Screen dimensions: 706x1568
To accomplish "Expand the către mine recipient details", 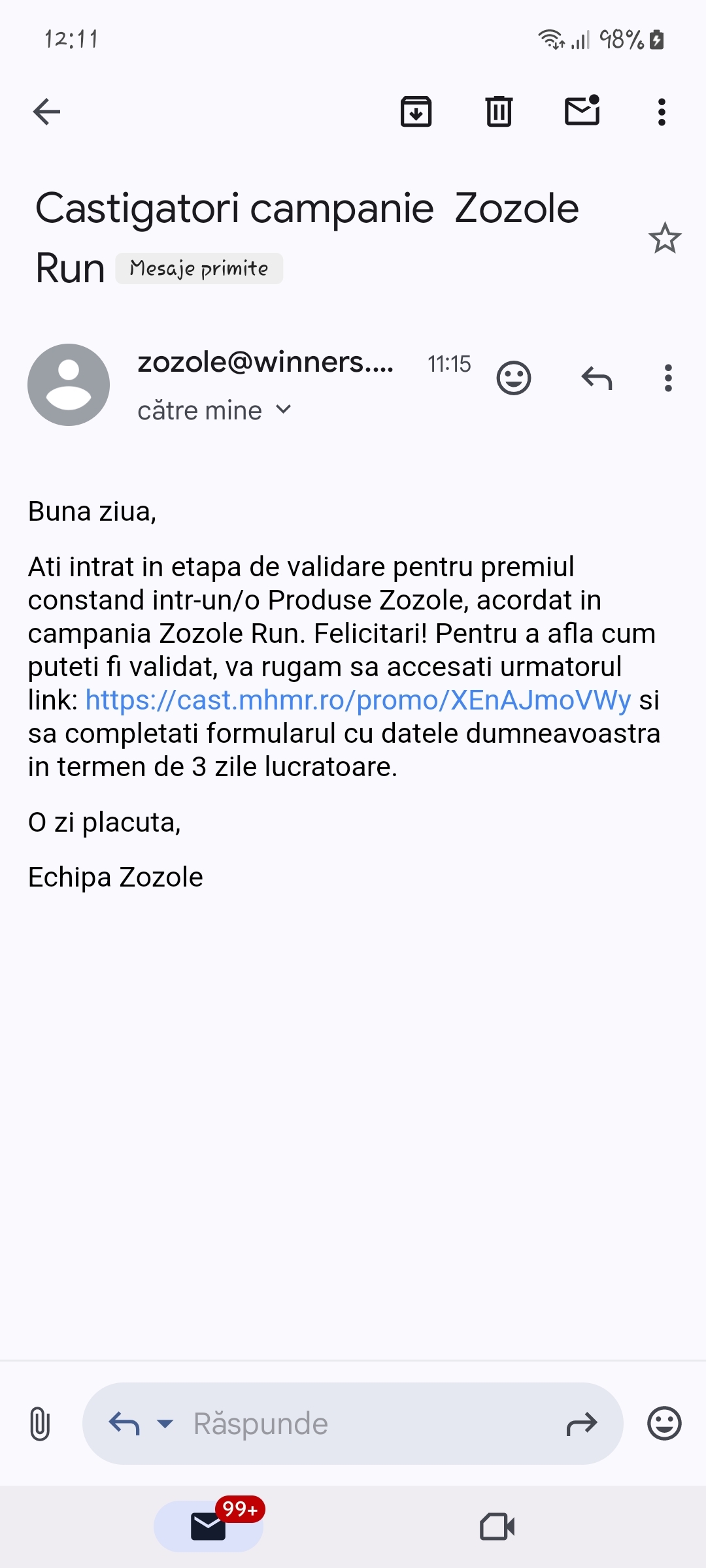I will tap(214, 410).
